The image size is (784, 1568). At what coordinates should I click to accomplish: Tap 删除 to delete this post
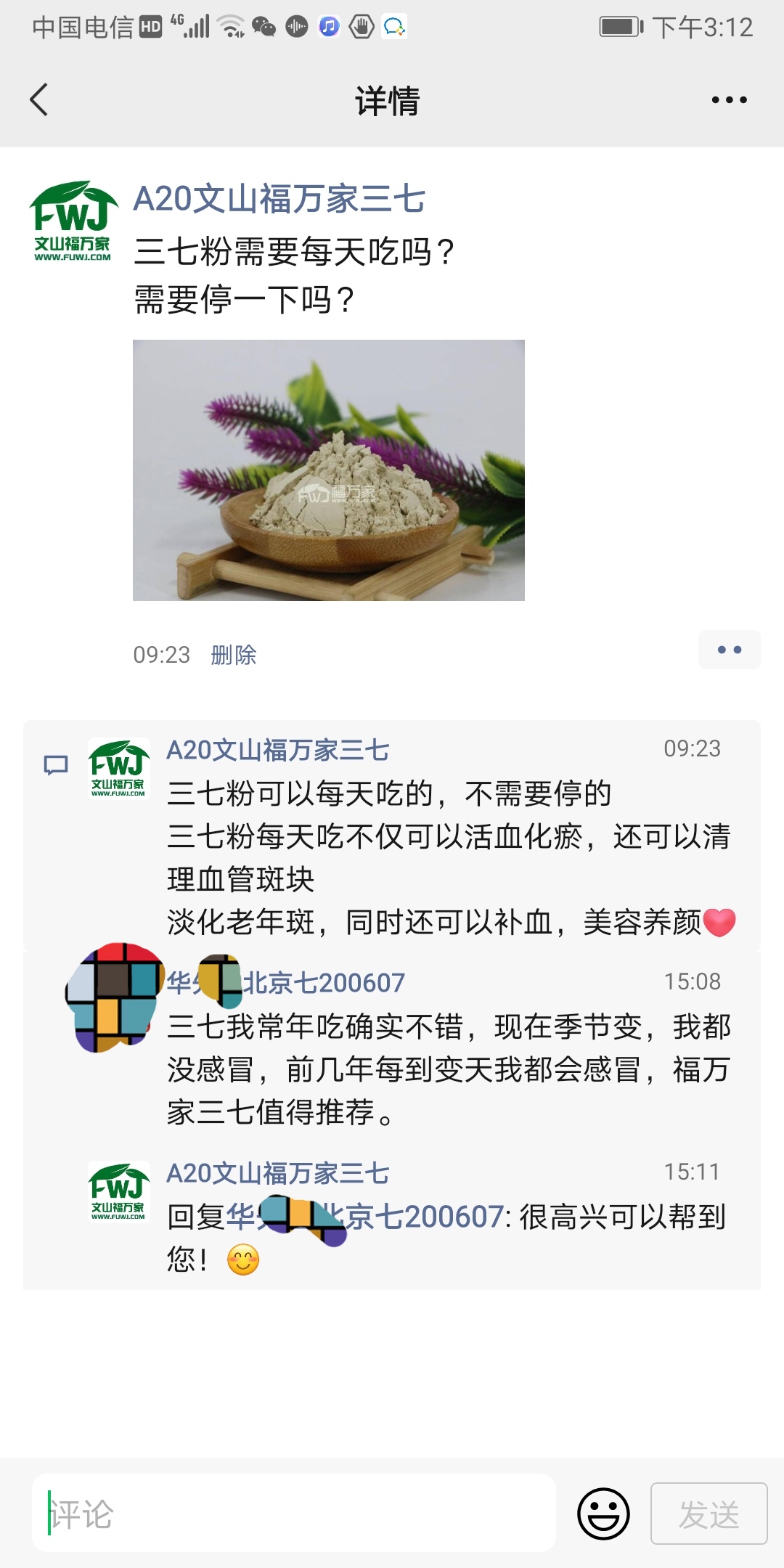234,655
